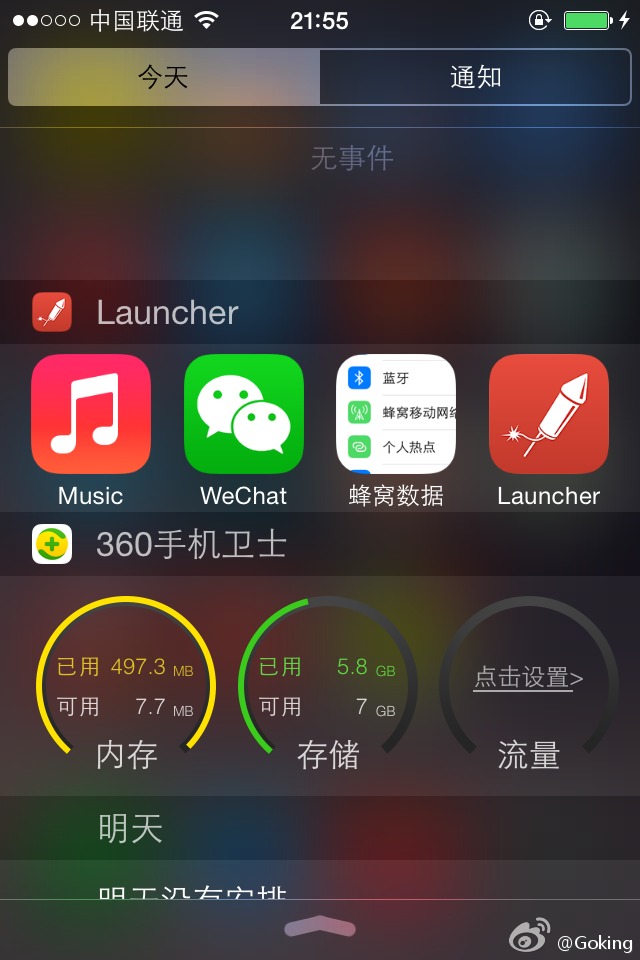640x960 pixels.
Task: Switch to the 通知 tab
Action: (475, 77)
